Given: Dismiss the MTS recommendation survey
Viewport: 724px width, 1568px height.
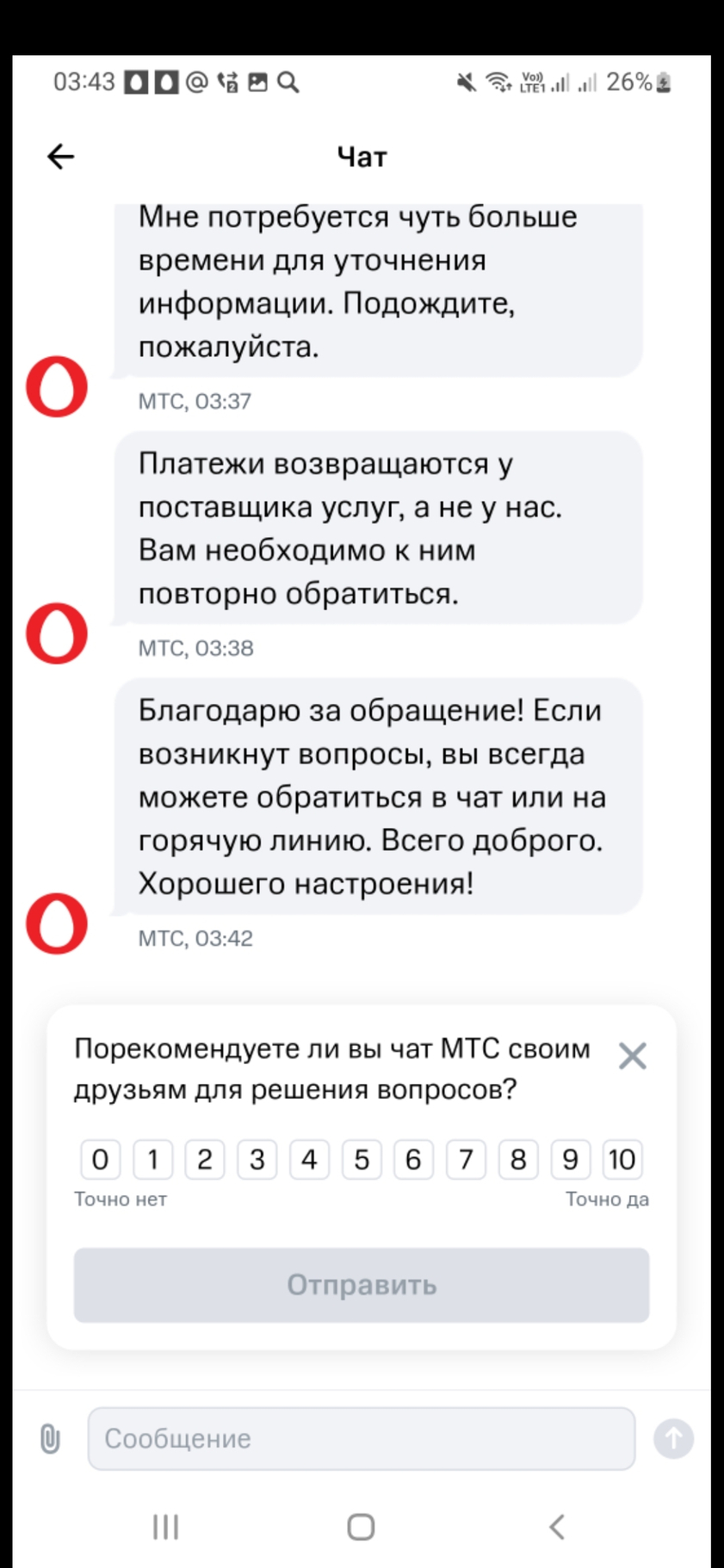Looking at the screenshot, I should (632, 1056).
